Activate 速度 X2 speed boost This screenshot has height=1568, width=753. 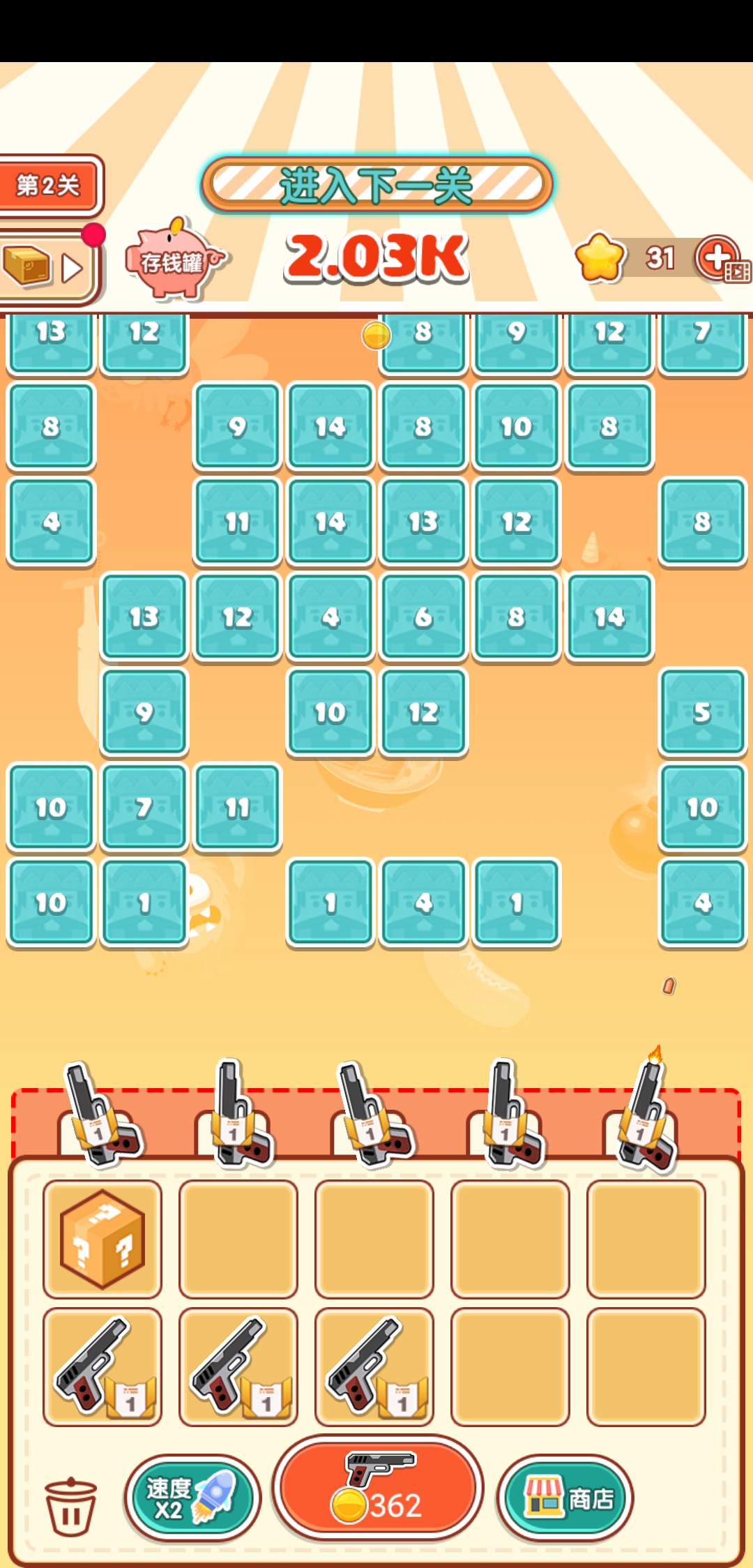(x=192, y=1498)
